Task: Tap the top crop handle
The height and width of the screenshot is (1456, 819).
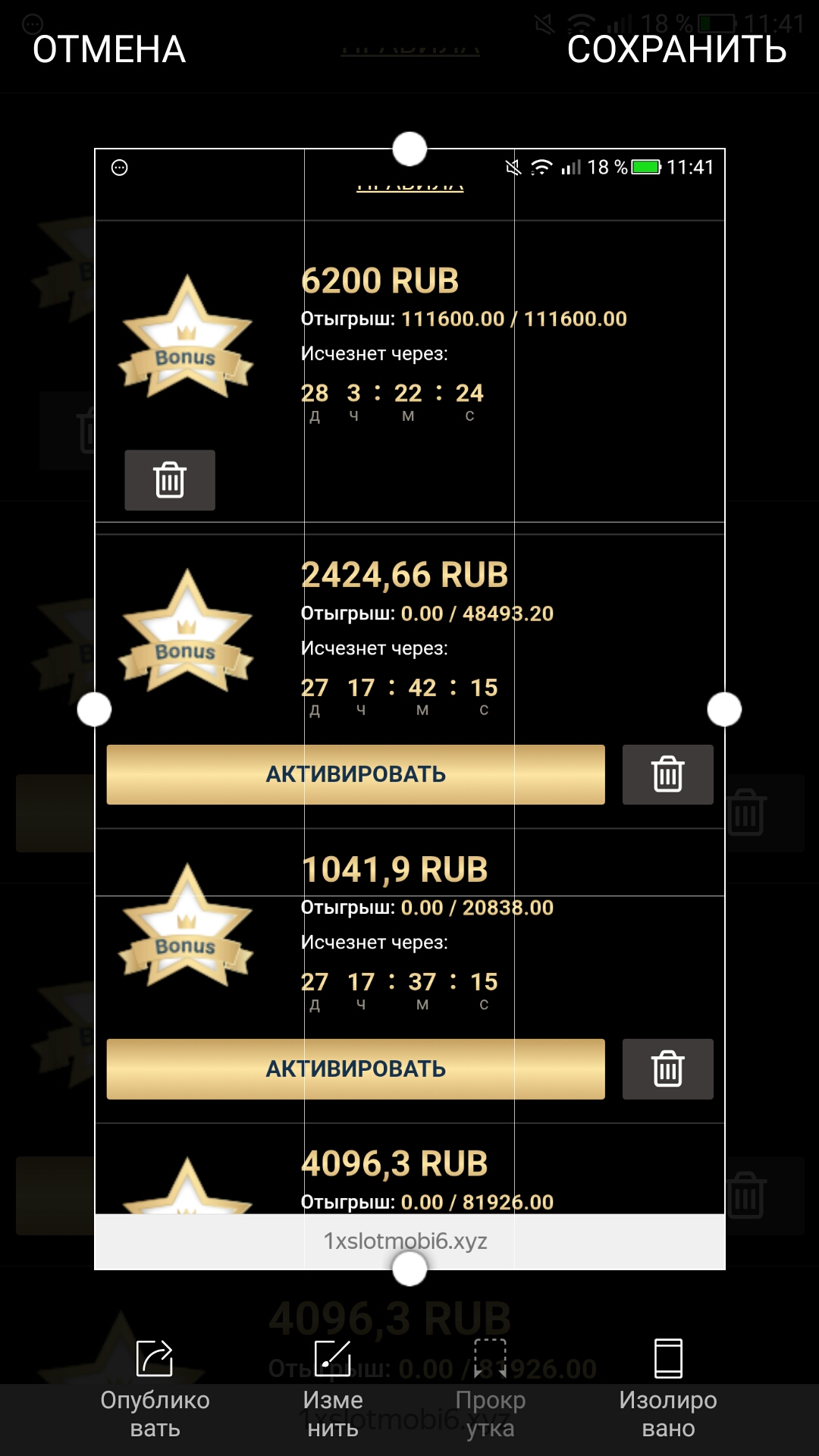Action: pyautogui.click(x=409, y=149)
